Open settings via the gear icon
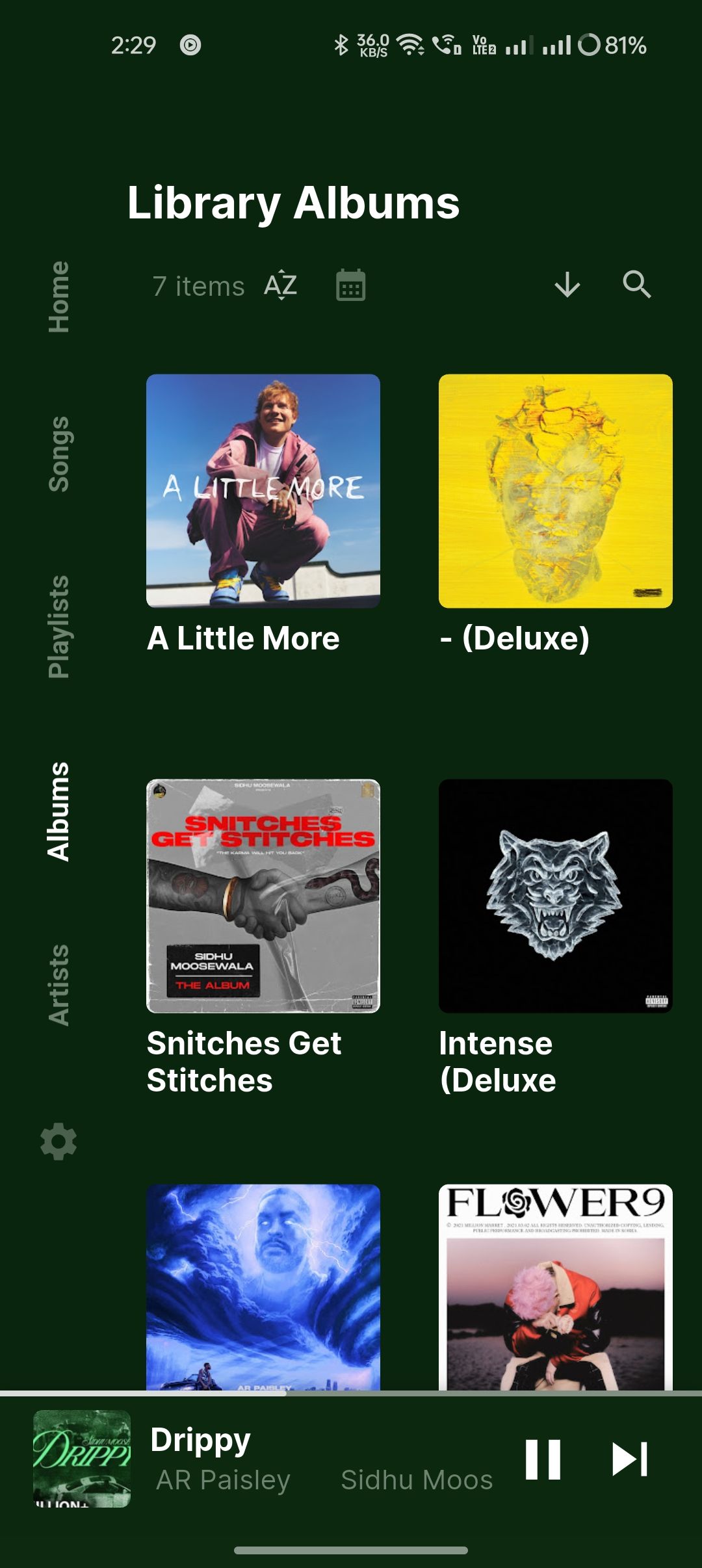 click(58, 1141)
